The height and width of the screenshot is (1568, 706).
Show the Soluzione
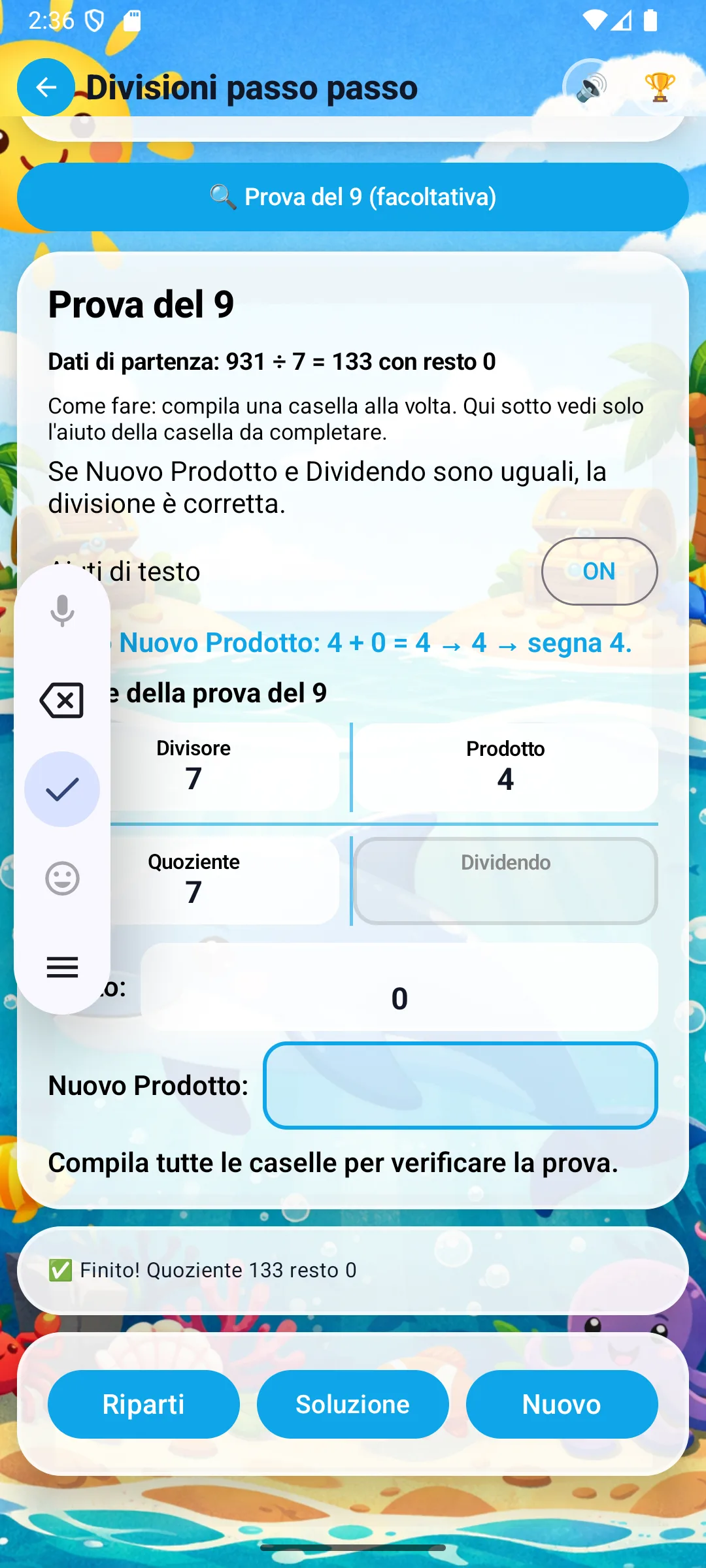[353, 1404]
